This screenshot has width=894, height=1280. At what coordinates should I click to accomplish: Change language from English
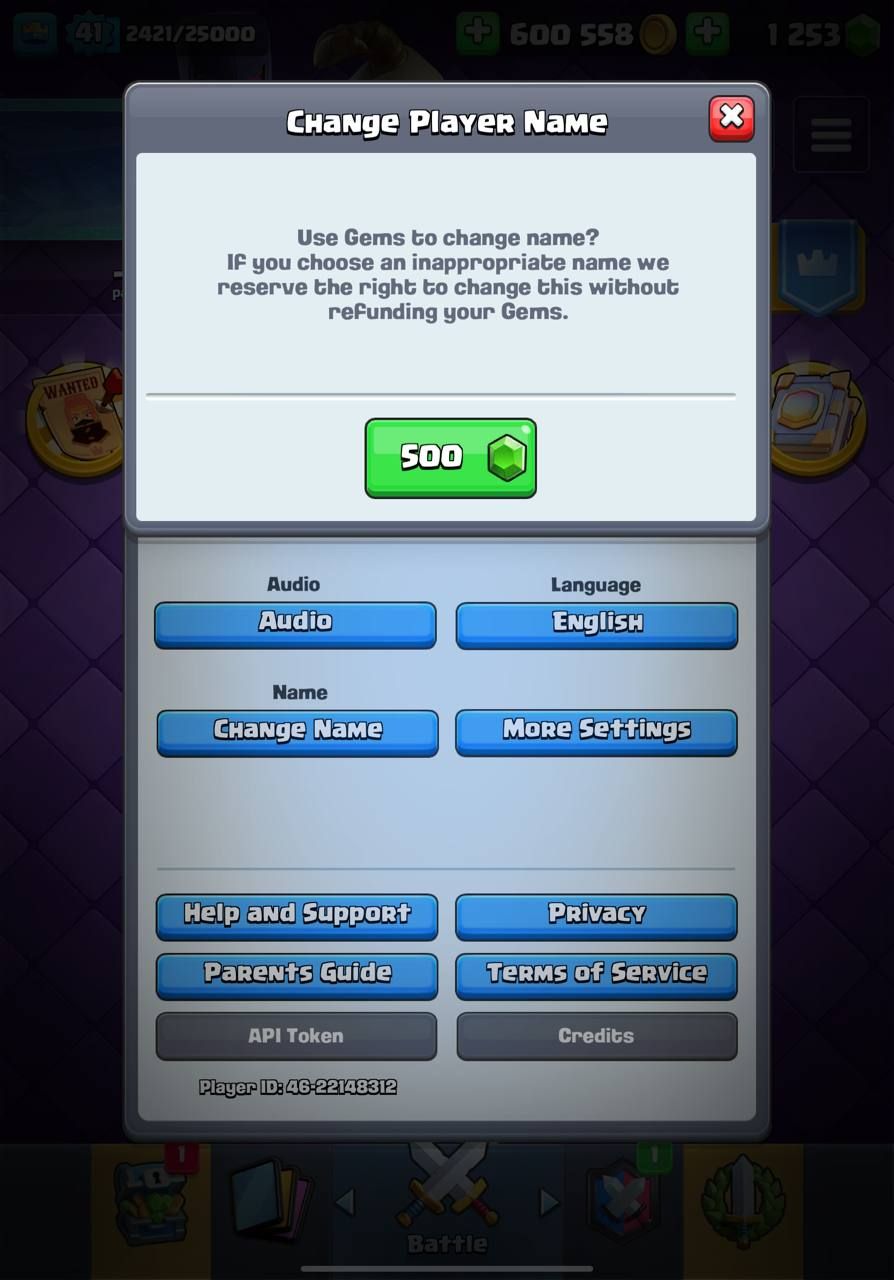(x=597, y=624)
